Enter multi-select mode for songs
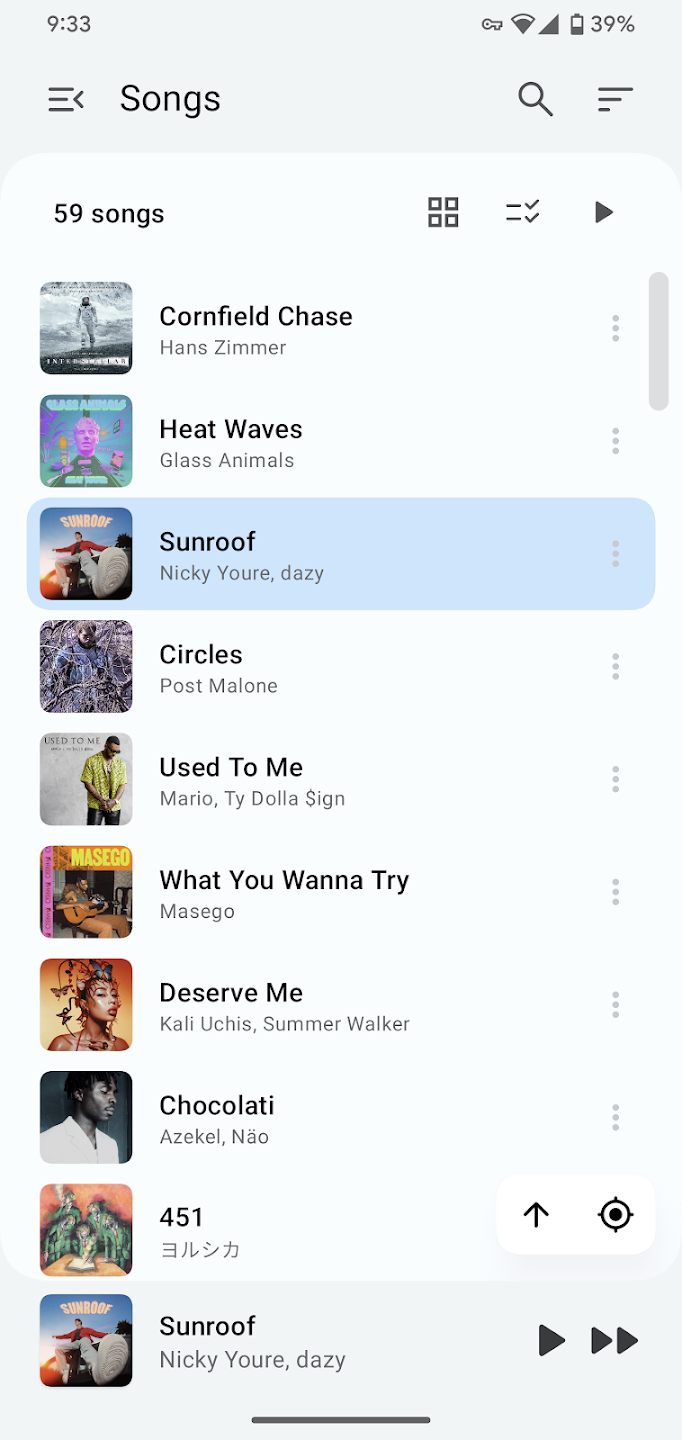Image resolution: width=682 pixels, height=1440 pixels. (523, 212)
